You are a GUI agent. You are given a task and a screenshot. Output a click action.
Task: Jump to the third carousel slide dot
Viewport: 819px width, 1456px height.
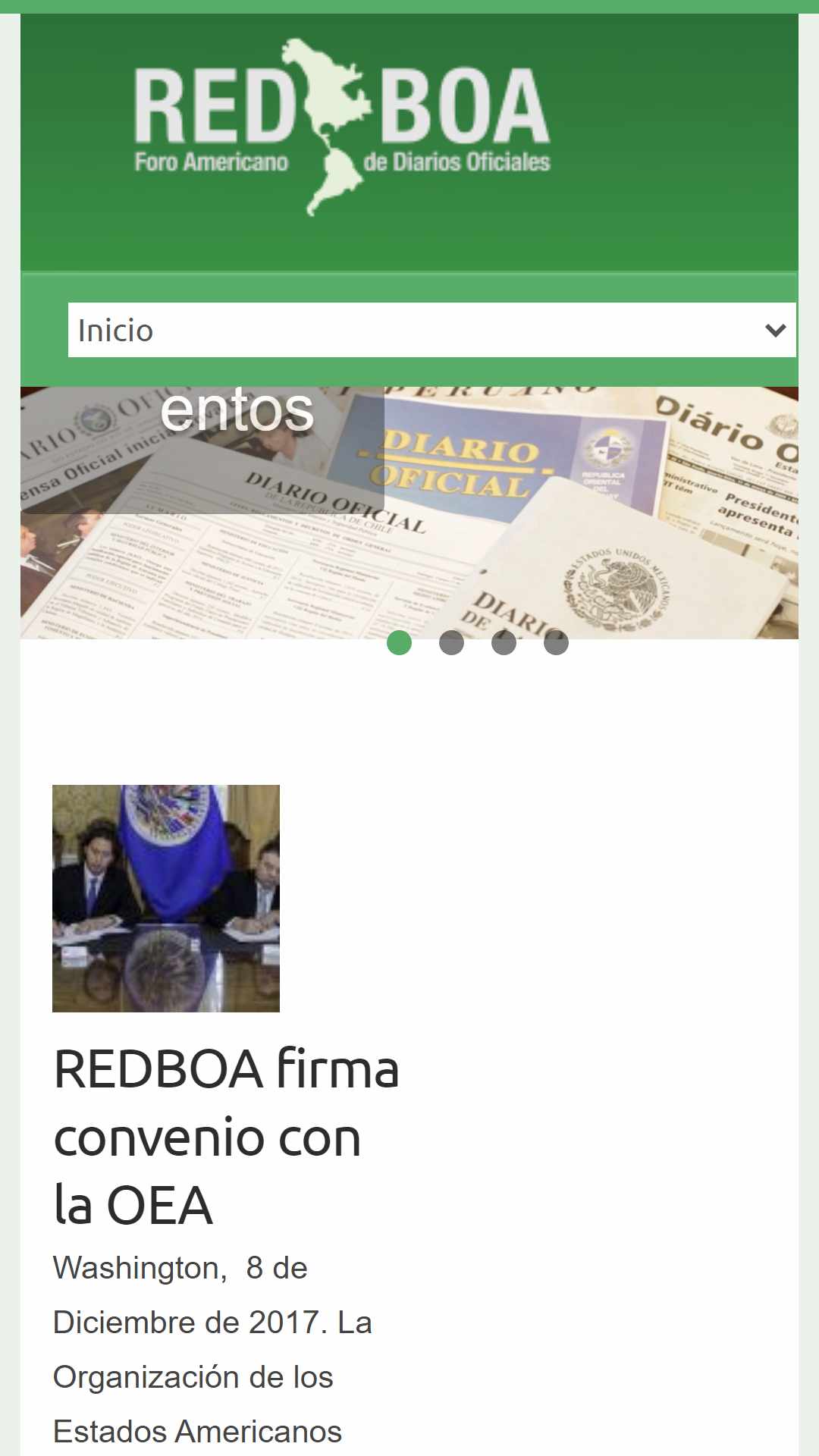click(504, 642)
